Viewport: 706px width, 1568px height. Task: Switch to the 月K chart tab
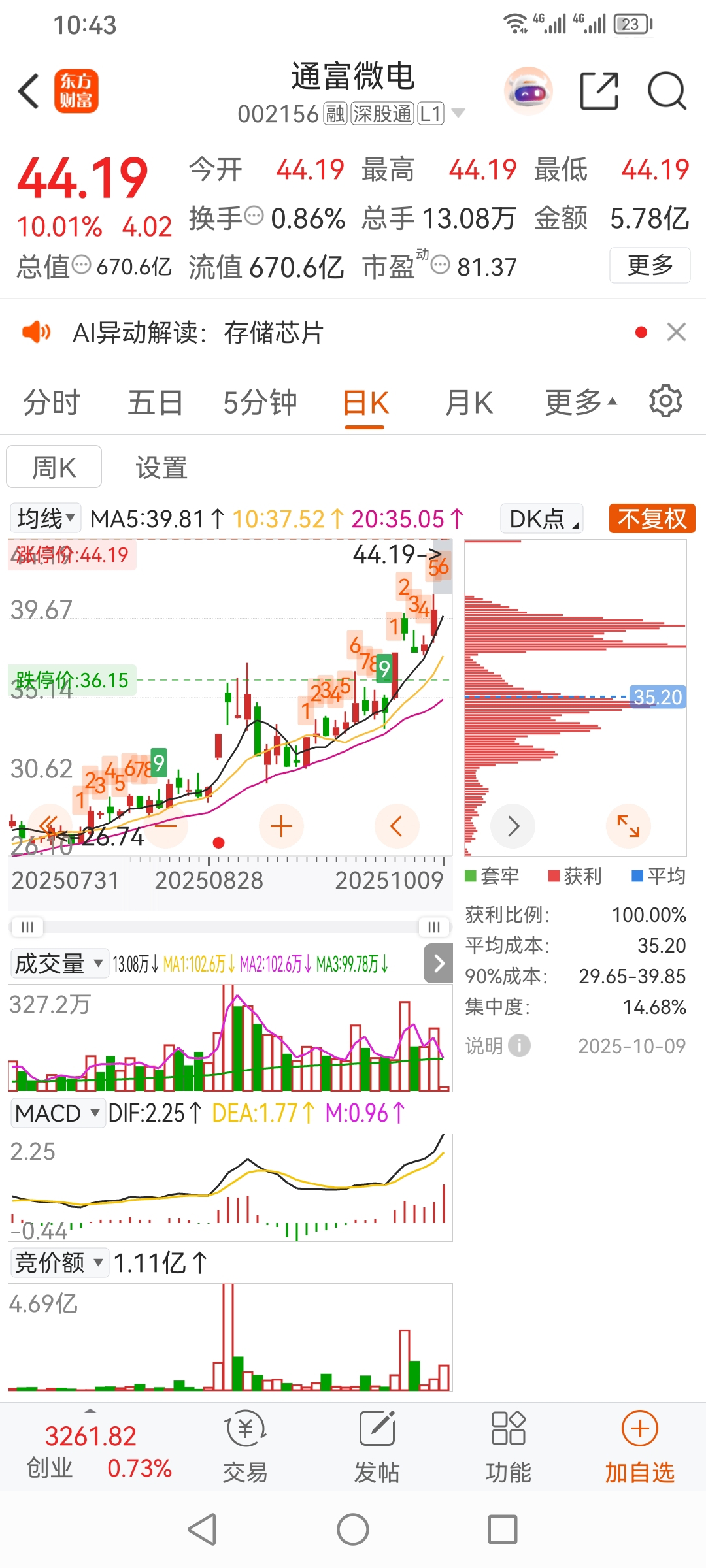469,402
